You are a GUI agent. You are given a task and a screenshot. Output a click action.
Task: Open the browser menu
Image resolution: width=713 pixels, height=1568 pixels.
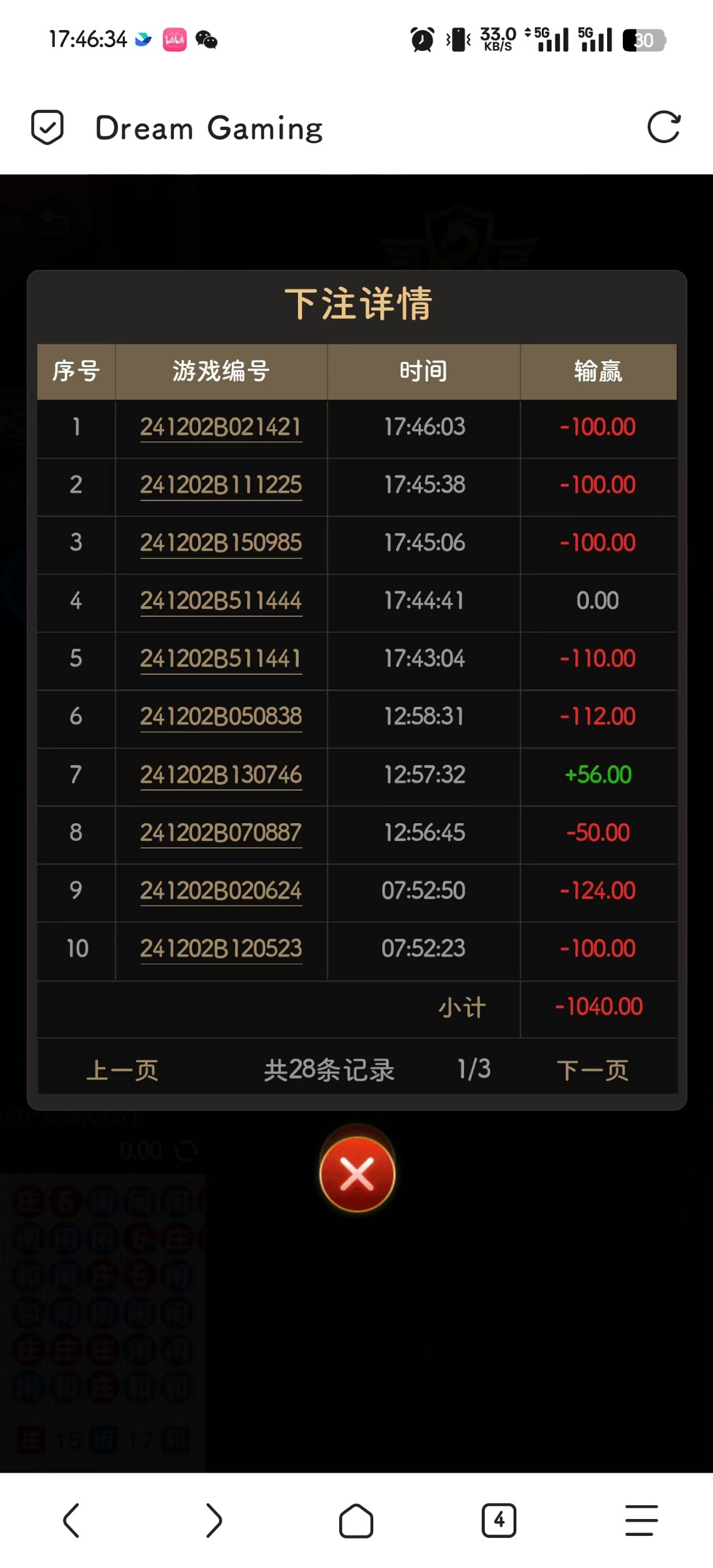(x=641, y=1520)
